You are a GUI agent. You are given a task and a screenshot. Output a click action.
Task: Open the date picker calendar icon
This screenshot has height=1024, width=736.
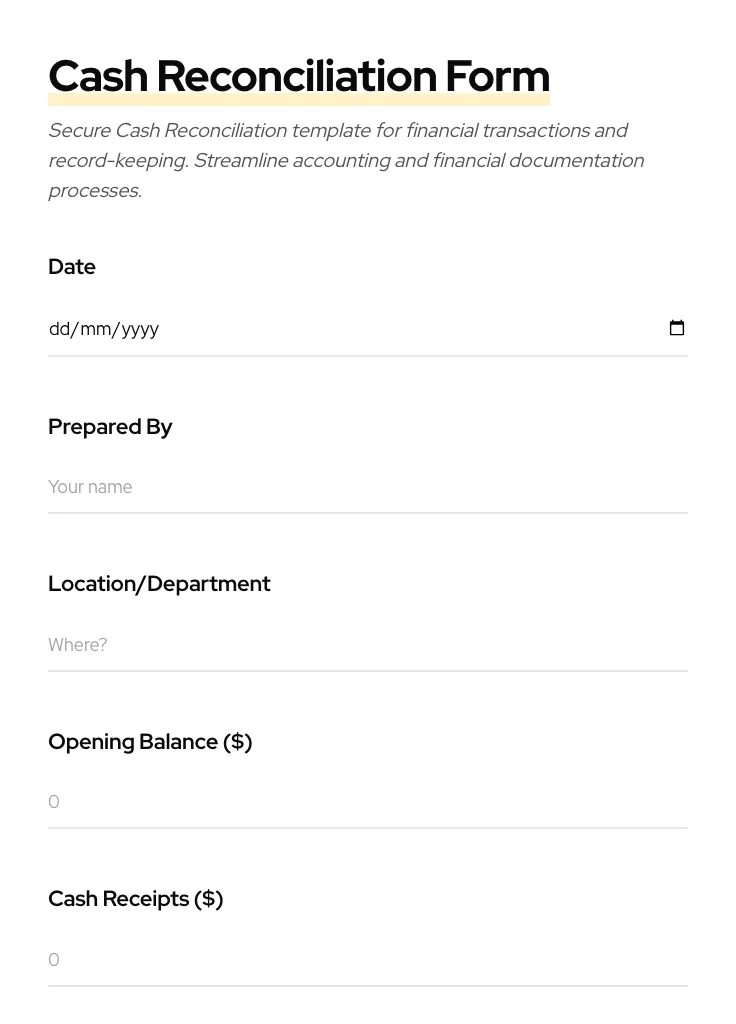[x=677, y=328]
